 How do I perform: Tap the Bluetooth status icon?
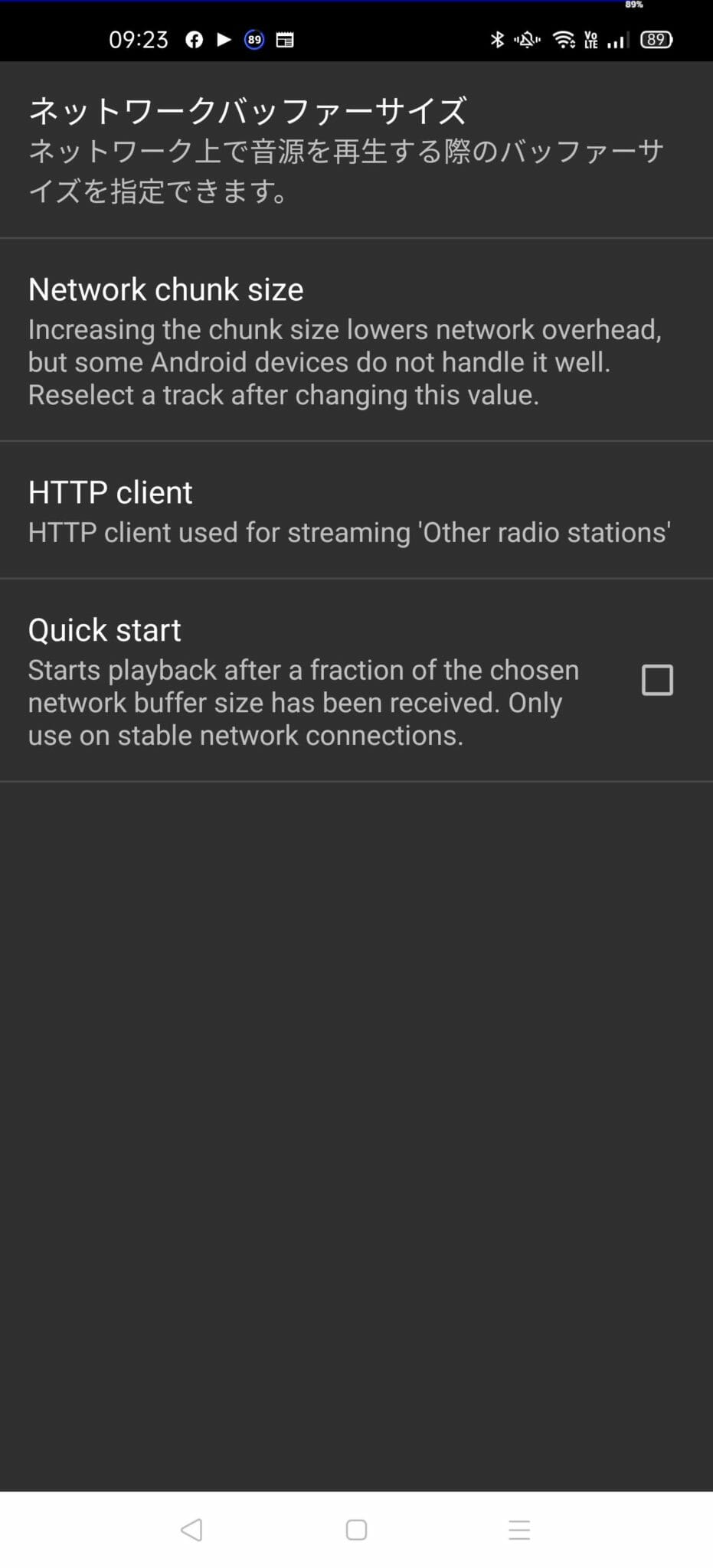point(498,40)
